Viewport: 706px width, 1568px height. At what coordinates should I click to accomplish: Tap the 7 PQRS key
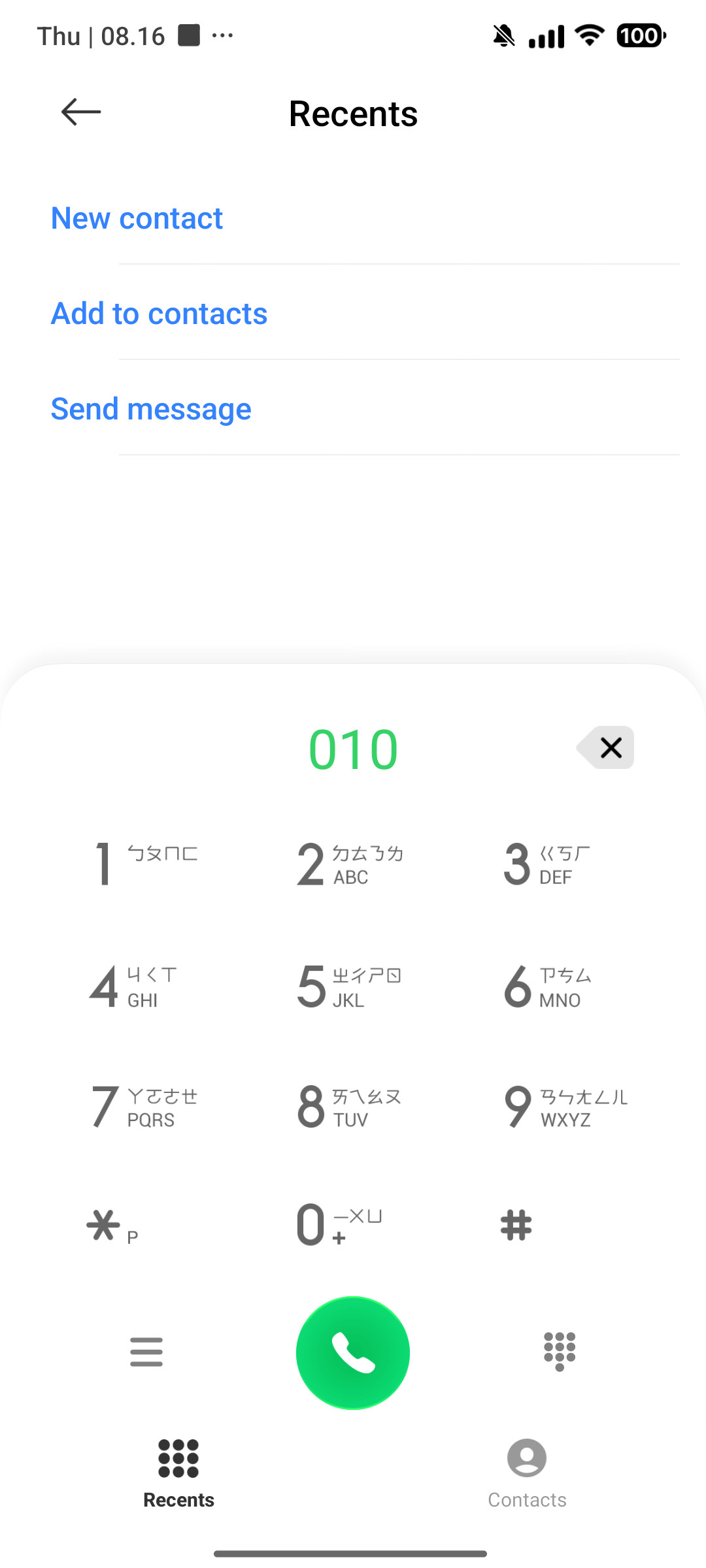point(144,1107)
